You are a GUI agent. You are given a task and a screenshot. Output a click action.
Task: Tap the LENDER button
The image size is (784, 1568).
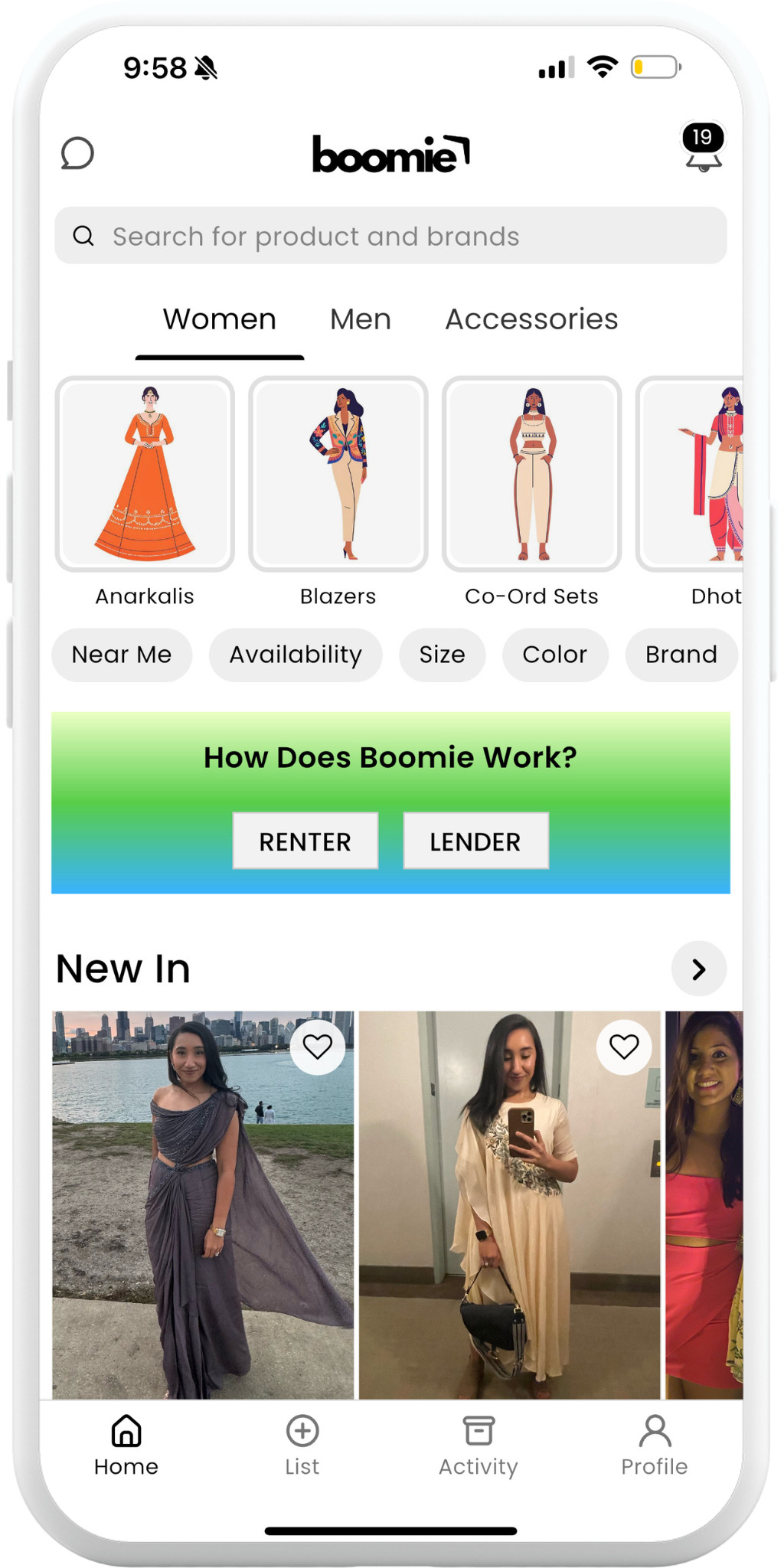click(x=475, y=841)
